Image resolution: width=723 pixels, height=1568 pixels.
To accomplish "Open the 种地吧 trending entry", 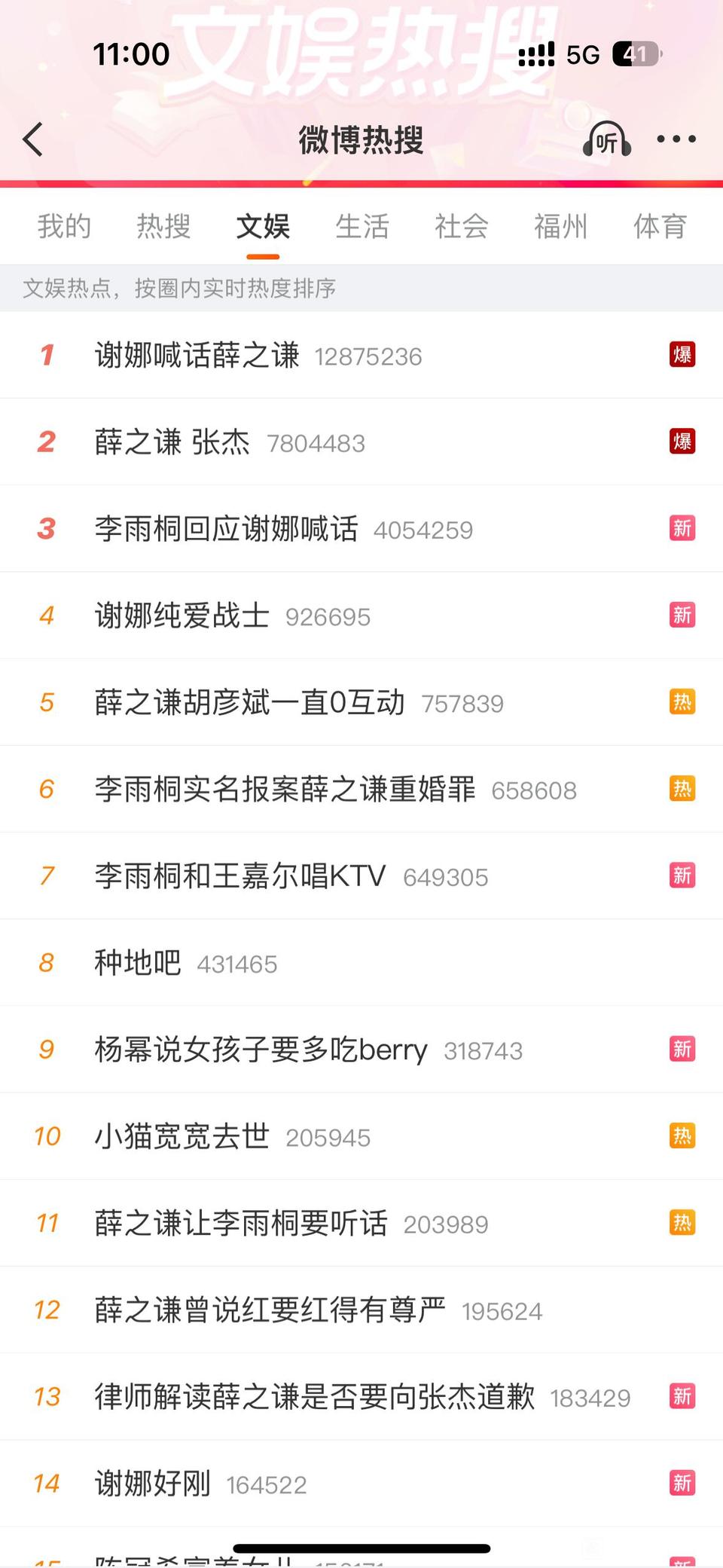I will point(138,962).
